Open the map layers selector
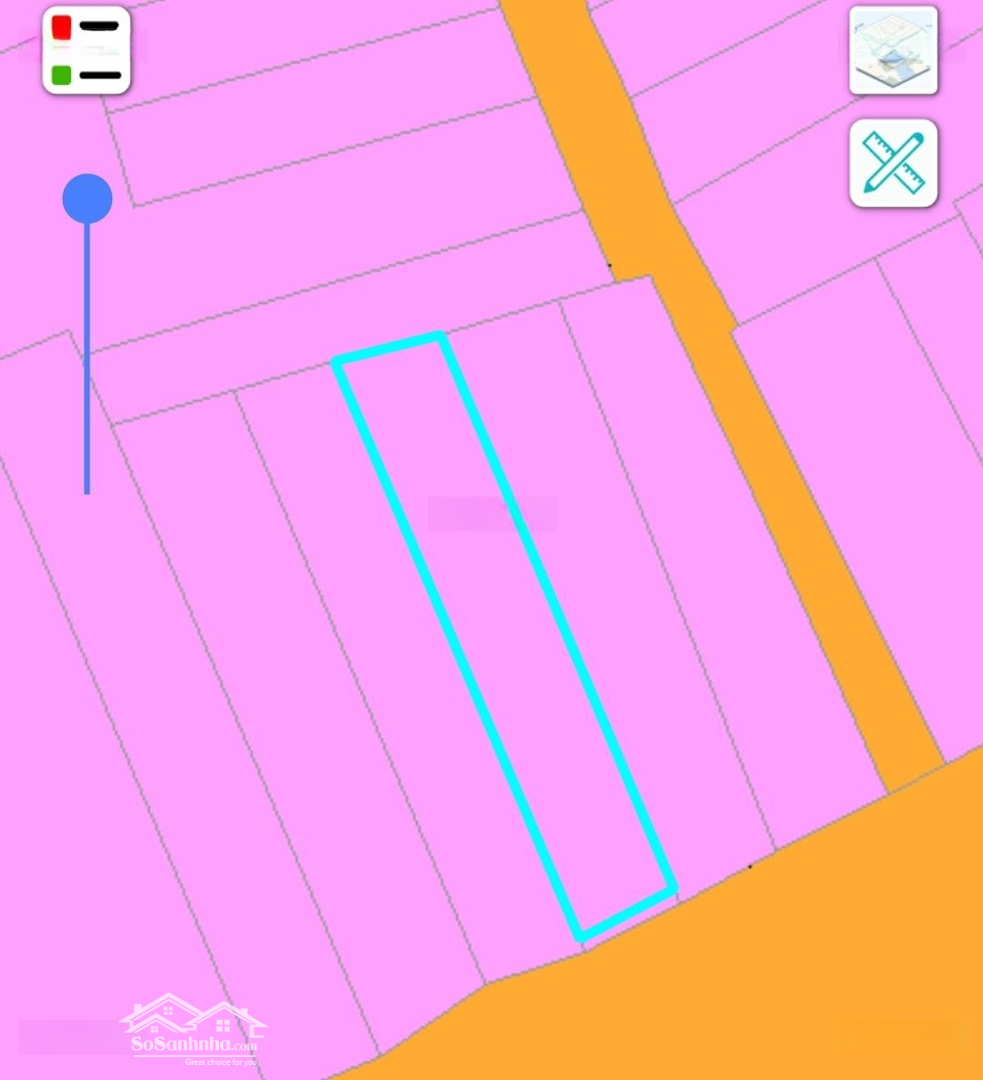Image resolution: width=983 pixels, height=1080 pixels. coord(893,50)
